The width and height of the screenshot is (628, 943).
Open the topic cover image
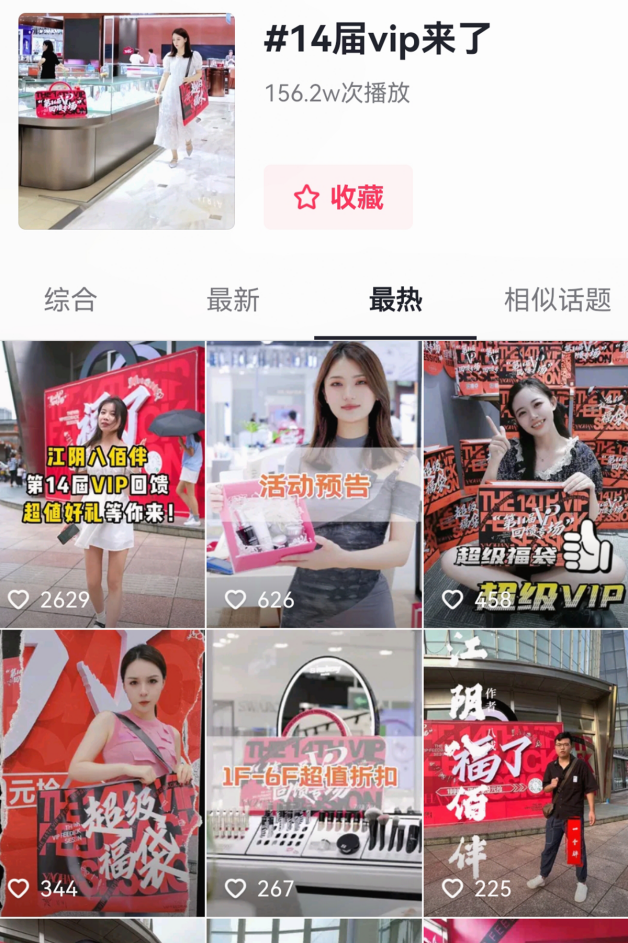pyautogui.click(x=126, y=121)
